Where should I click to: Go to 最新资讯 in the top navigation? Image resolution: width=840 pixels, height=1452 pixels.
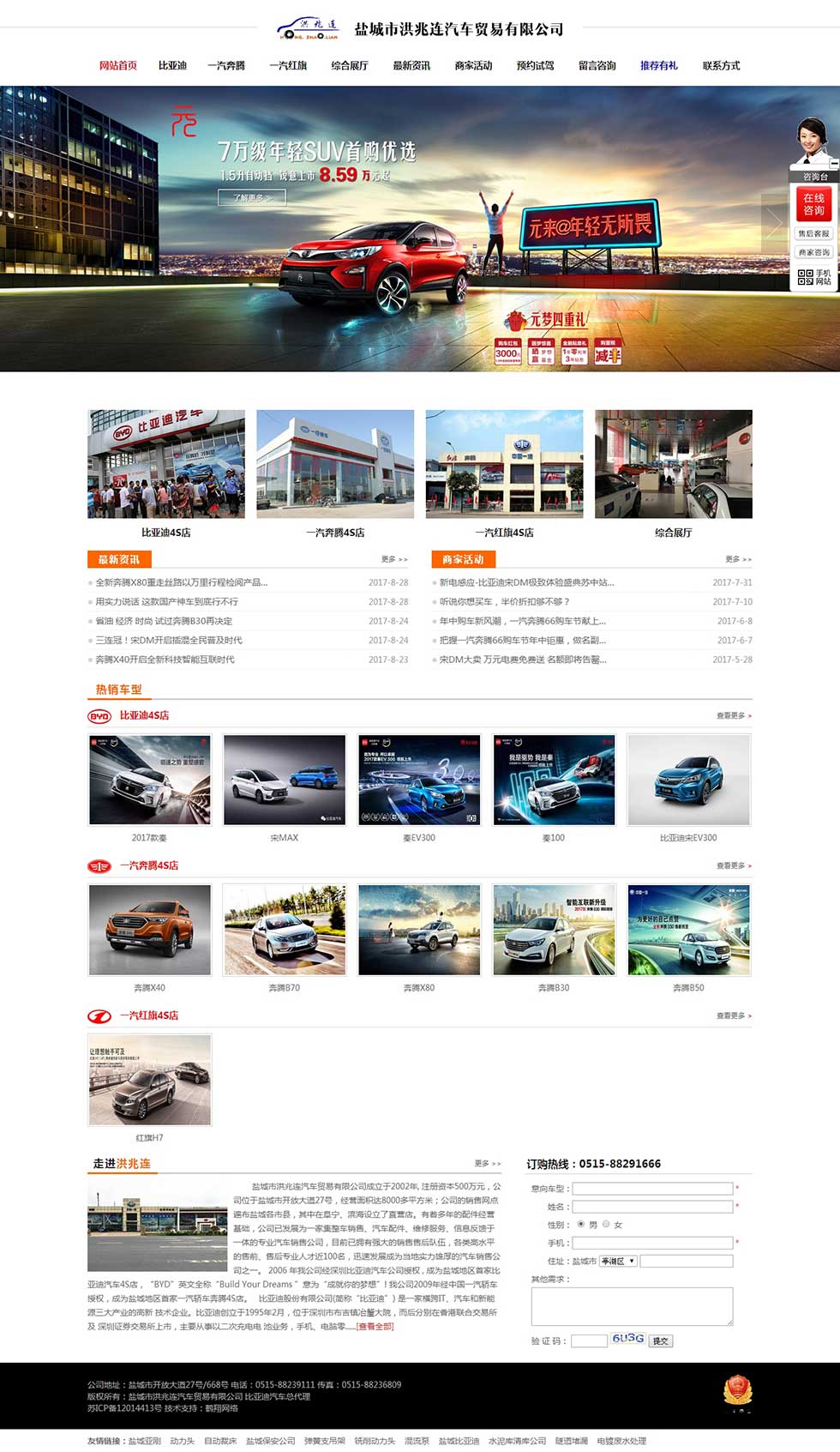(411, 65)
